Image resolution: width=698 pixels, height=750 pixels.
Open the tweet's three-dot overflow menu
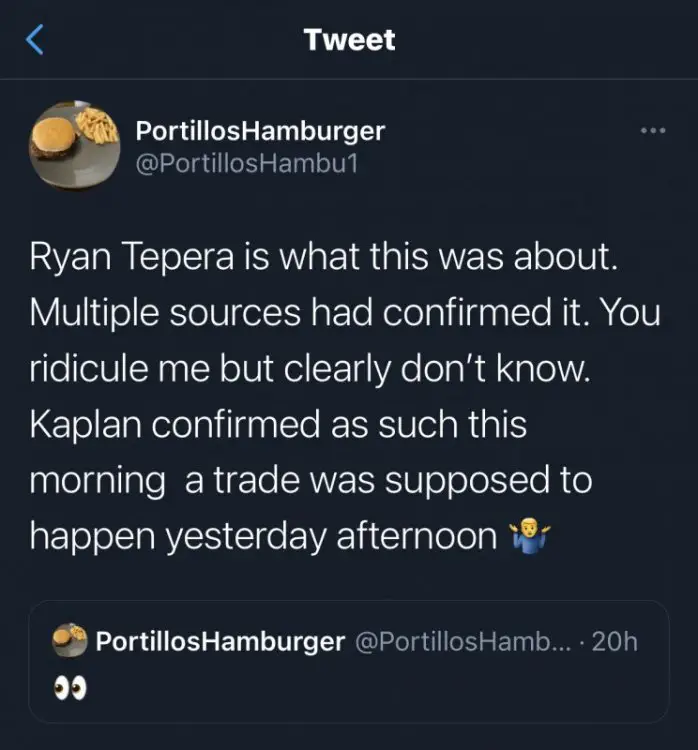click(652, 131)
